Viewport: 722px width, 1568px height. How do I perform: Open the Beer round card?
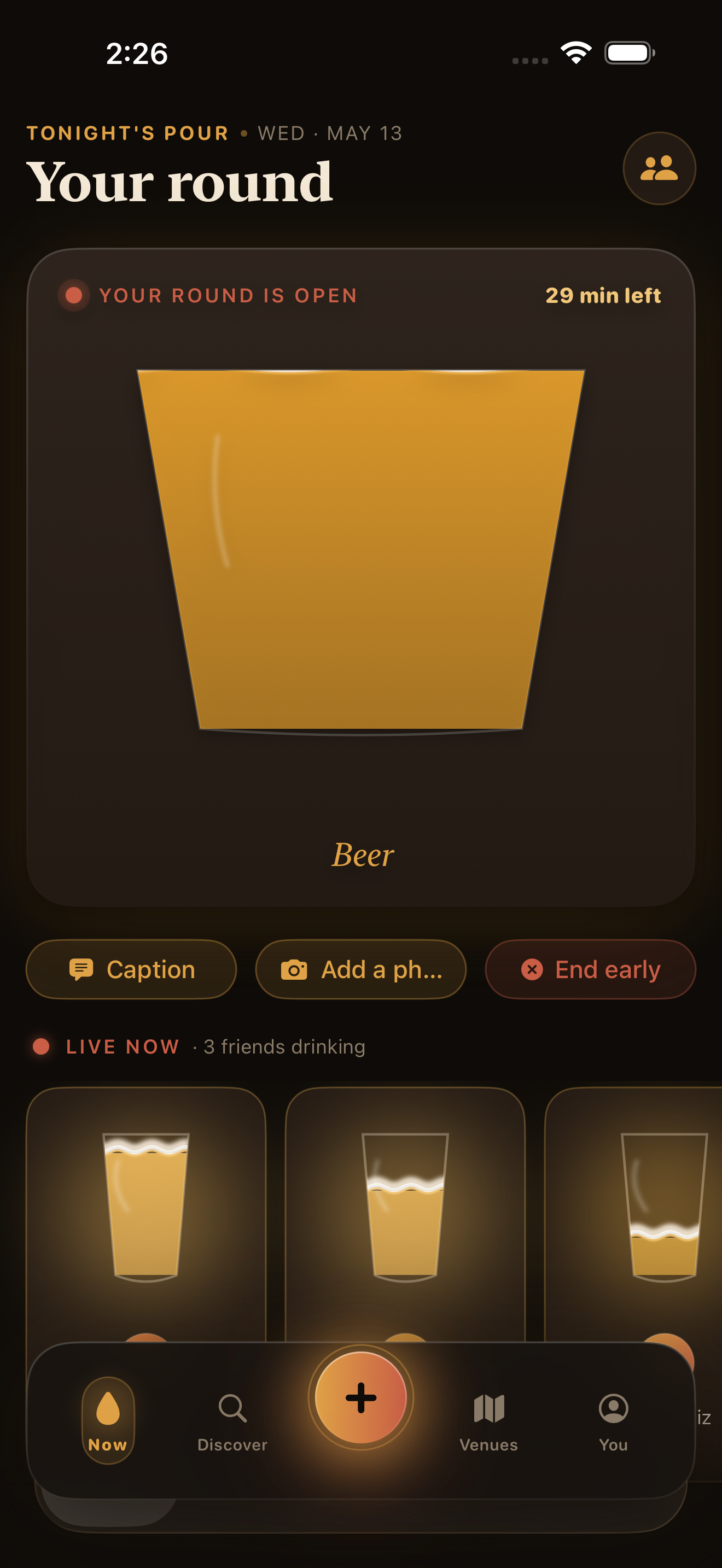(360, 577)
